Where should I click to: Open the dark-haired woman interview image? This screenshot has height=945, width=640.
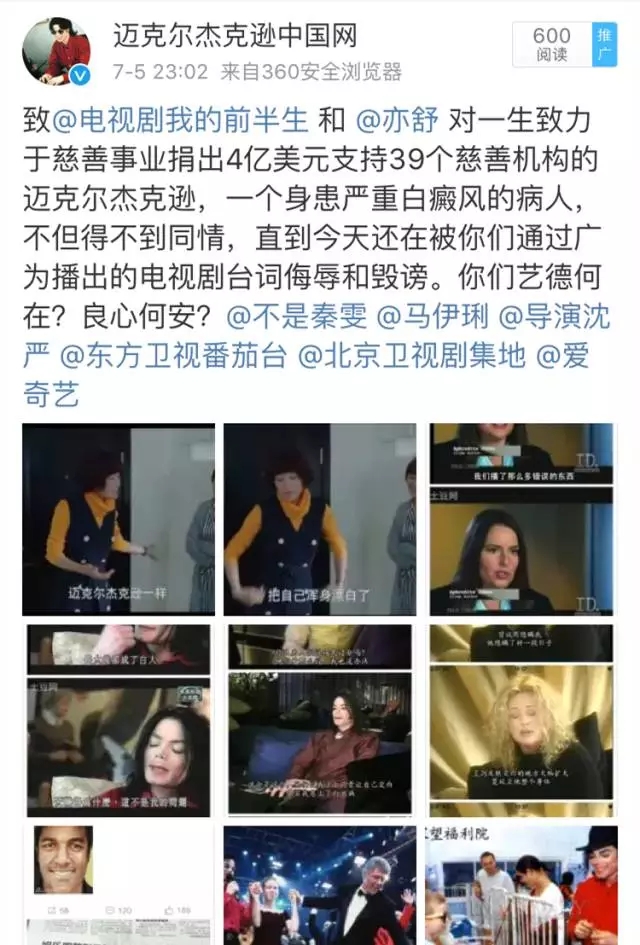pos(522,519)
